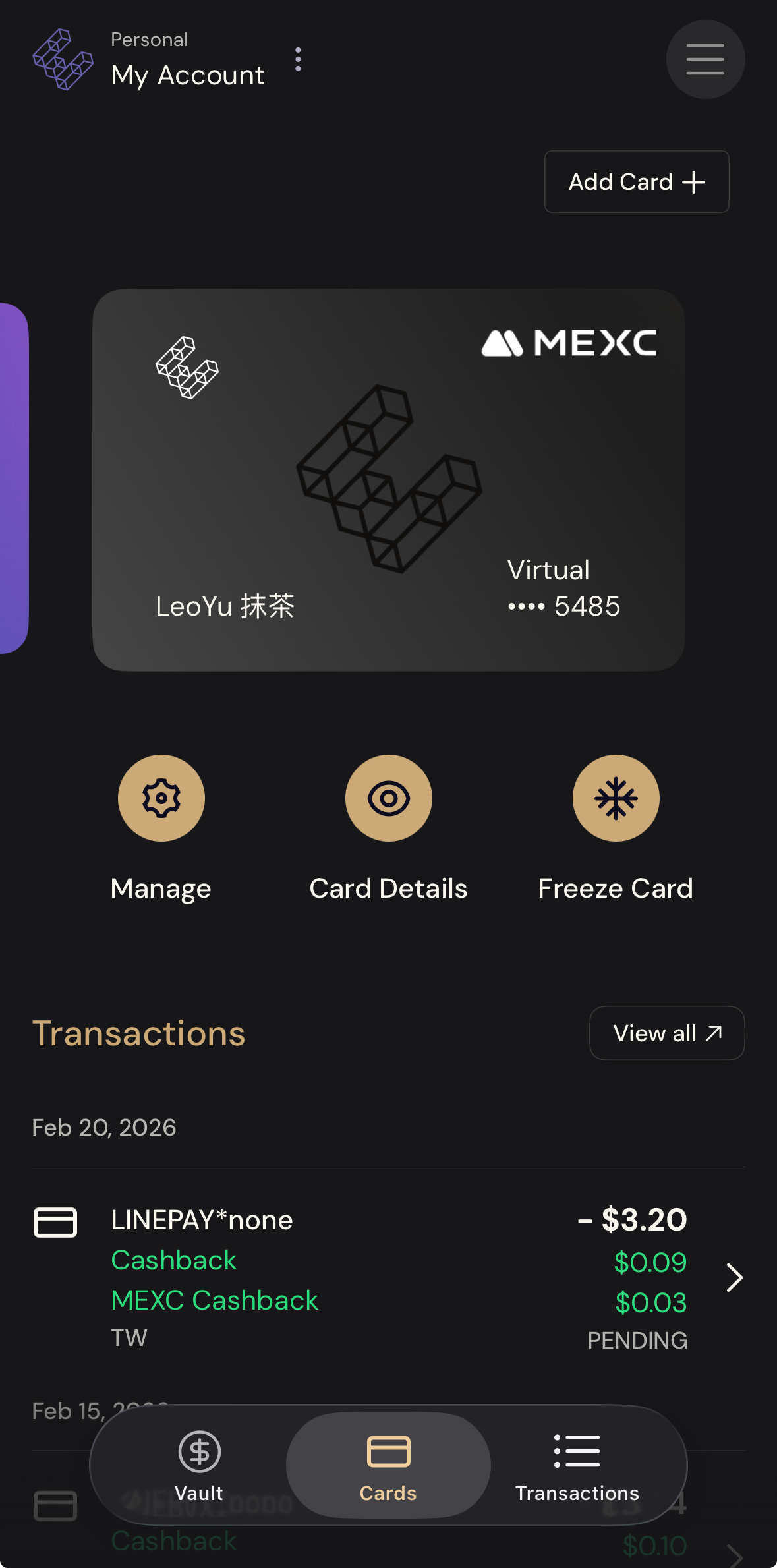Open the hamburger menu
Image resolution: width=777 pixels, height=1568 pixels.
click(x=705, y=59)
